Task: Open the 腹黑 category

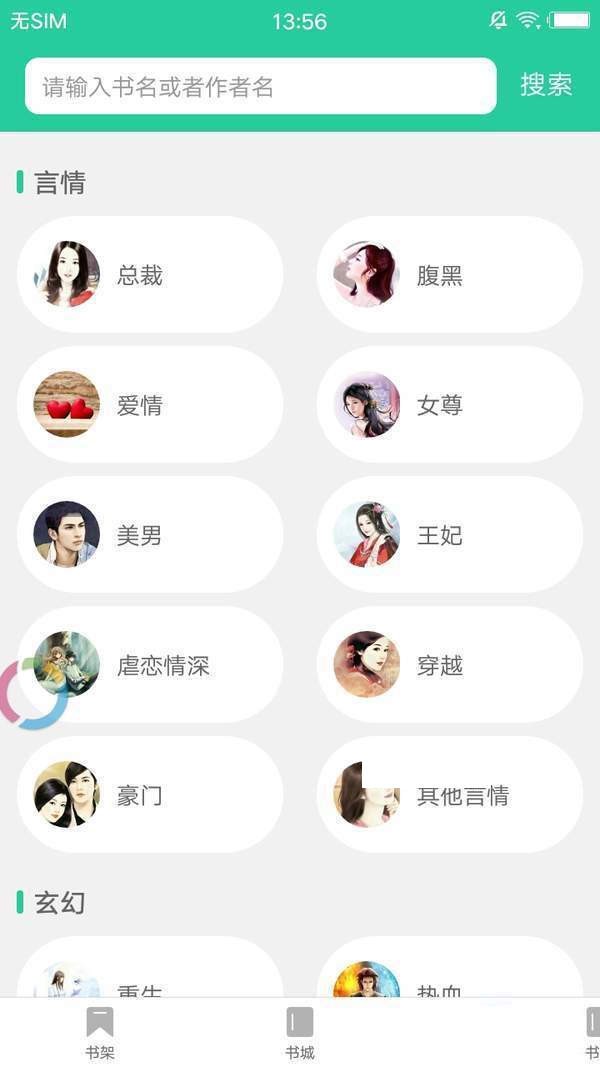Action: pos(450,275)
